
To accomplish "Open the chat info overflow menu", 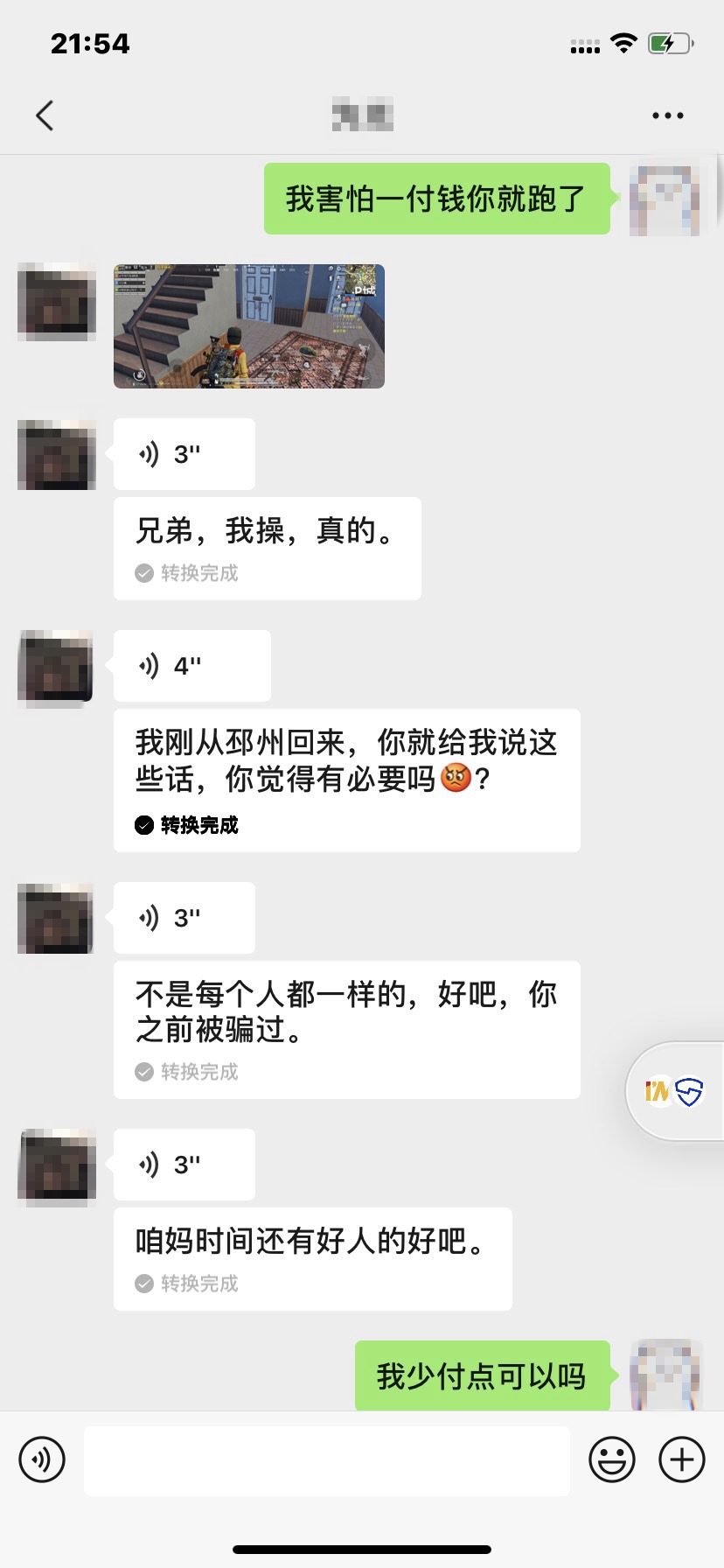I will pyautogui.click(x=667, y=115).
